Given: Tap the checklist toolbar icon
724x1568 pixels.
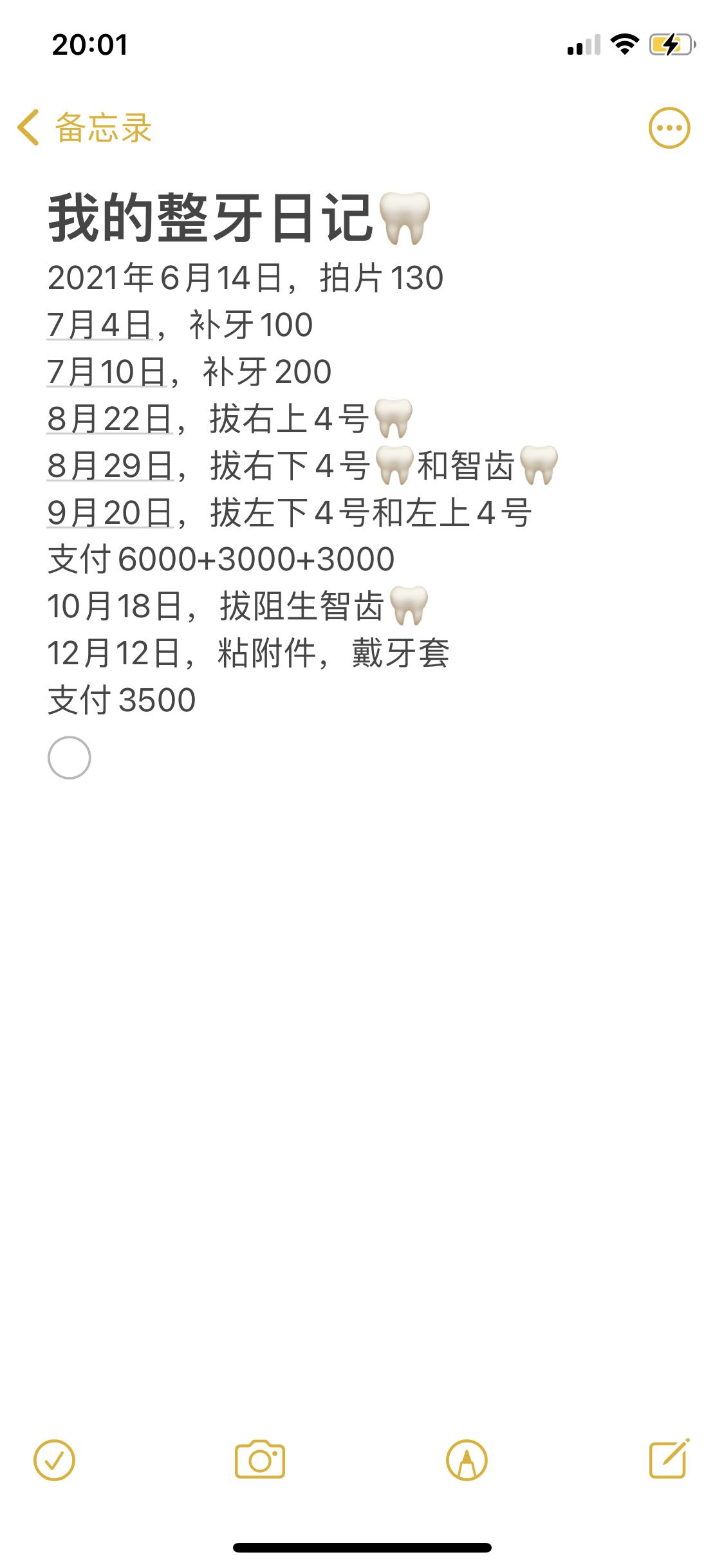Looking at the screenshot, I should coord(55,1460).
